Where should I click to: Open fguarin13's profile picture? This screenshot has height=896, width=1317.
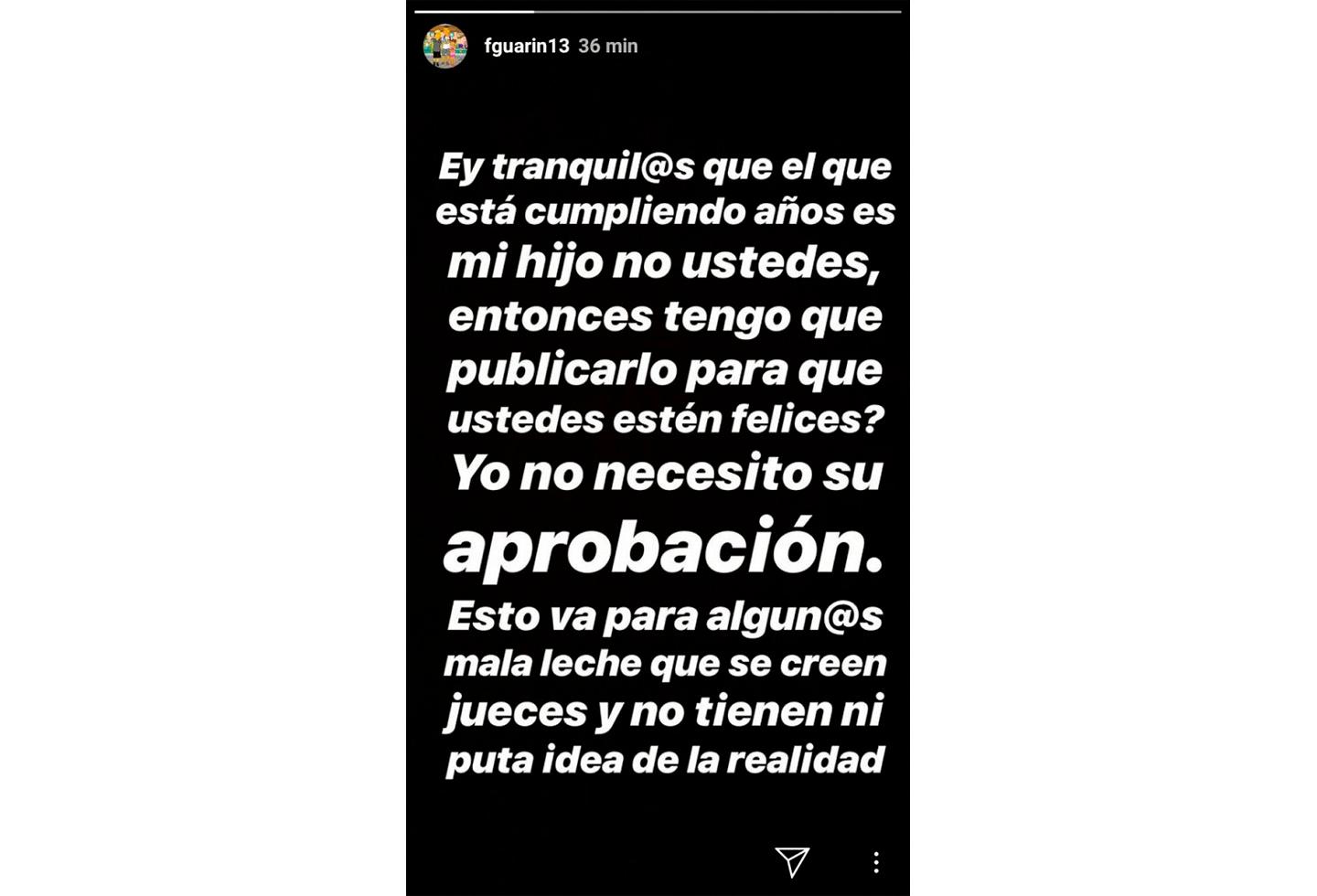click(x=445, y=46)
